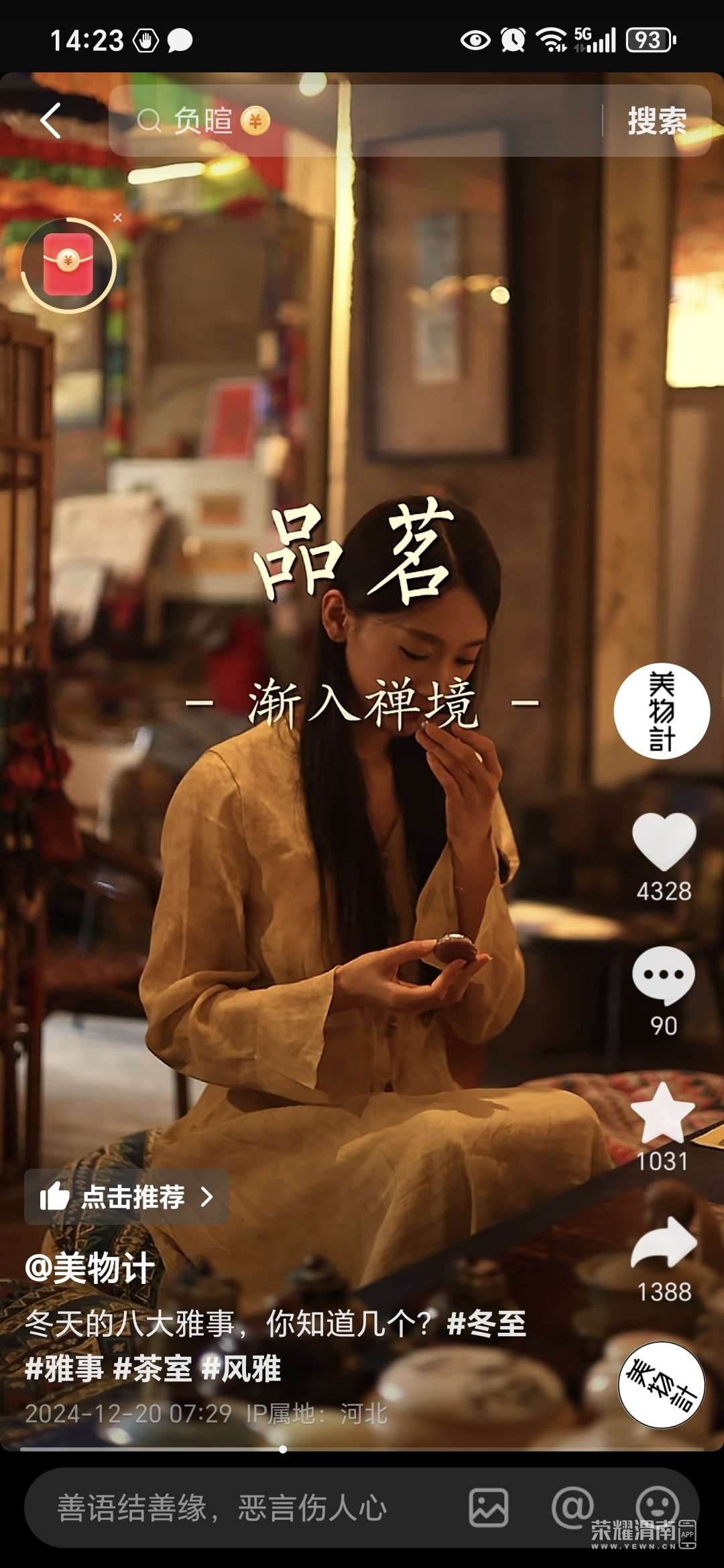Open the spinning music disc
This screenshot has width=724, height=1568.
point(661,1384)
